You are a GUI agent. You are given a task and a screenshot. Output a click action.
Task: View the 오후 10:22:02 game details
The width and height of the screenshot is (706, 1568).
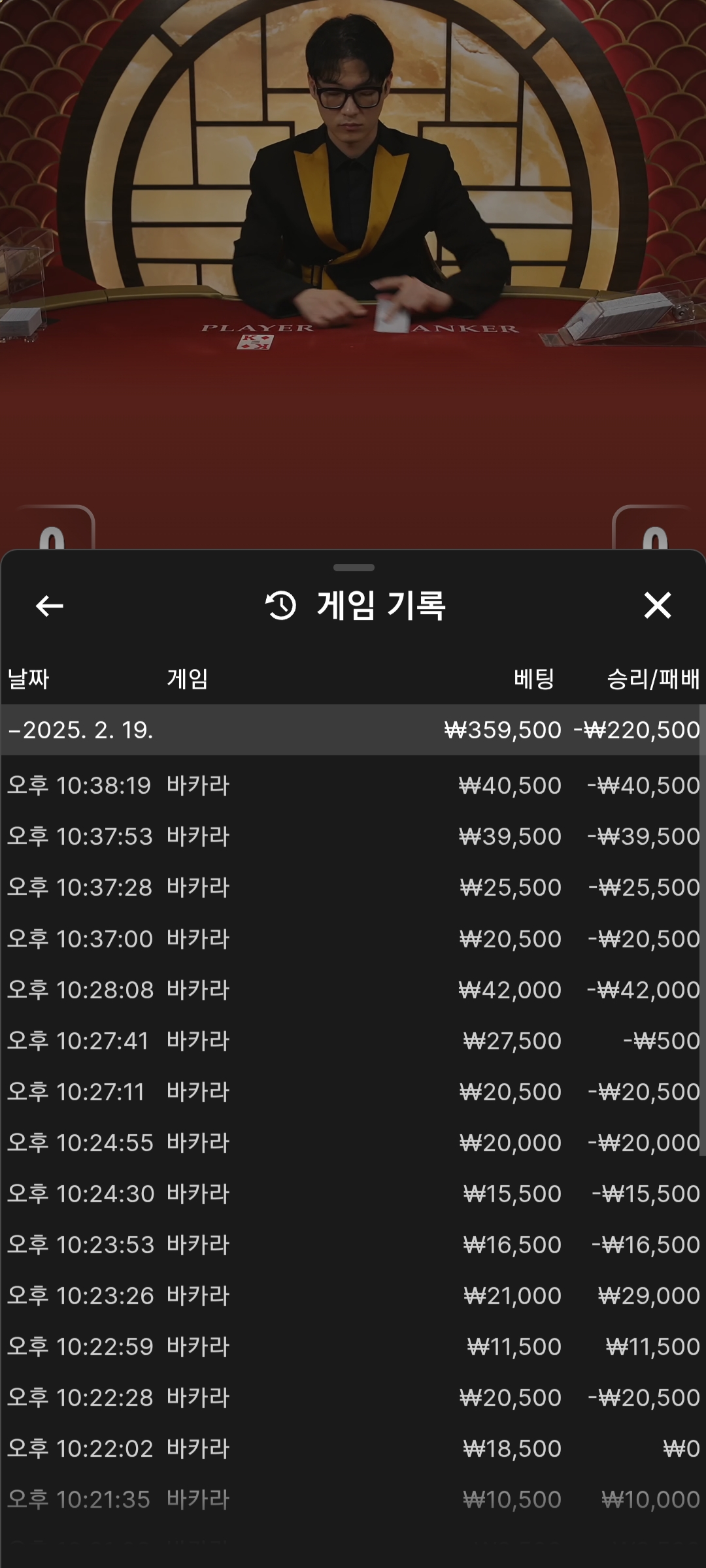tap(353, 1448)
